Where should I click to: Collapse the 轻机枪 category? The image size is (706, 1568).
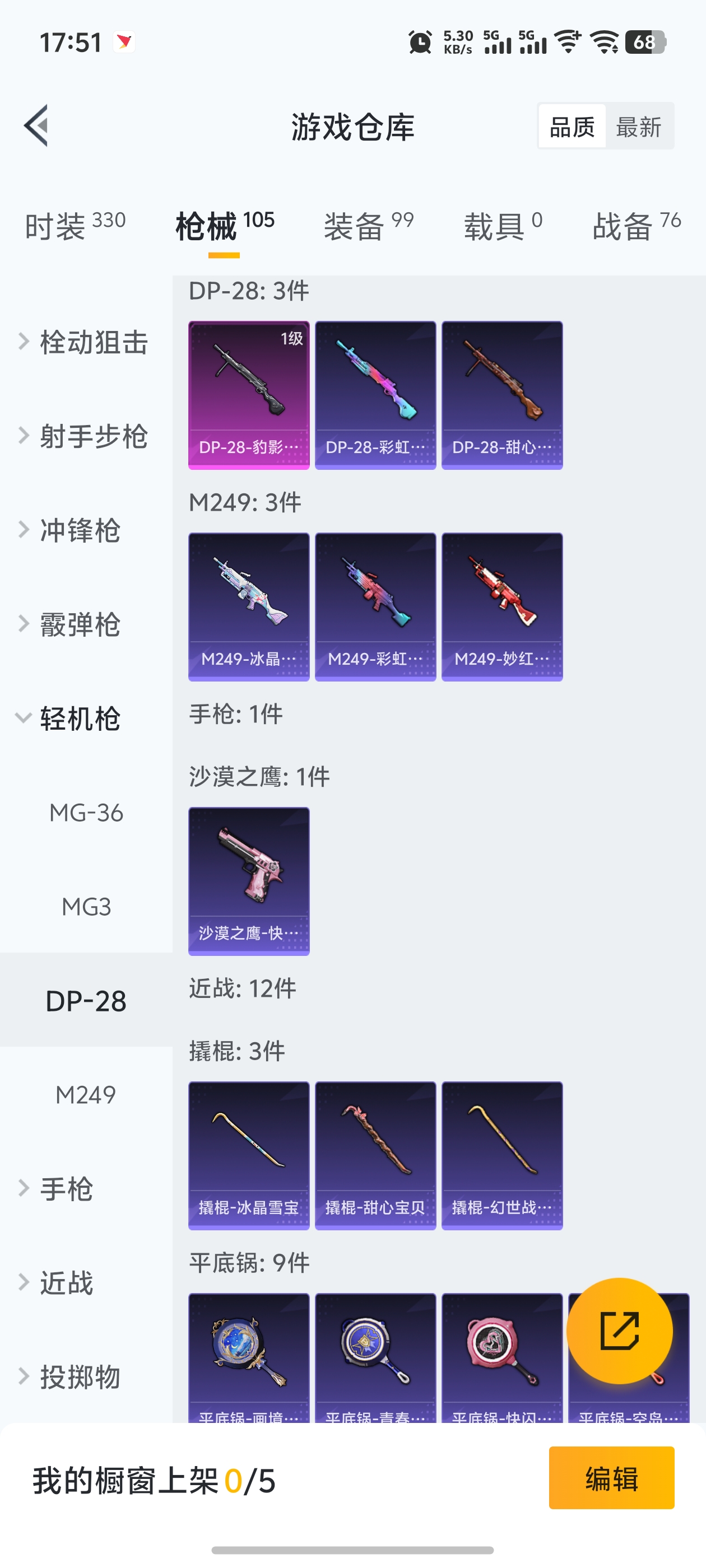[79, 719]
